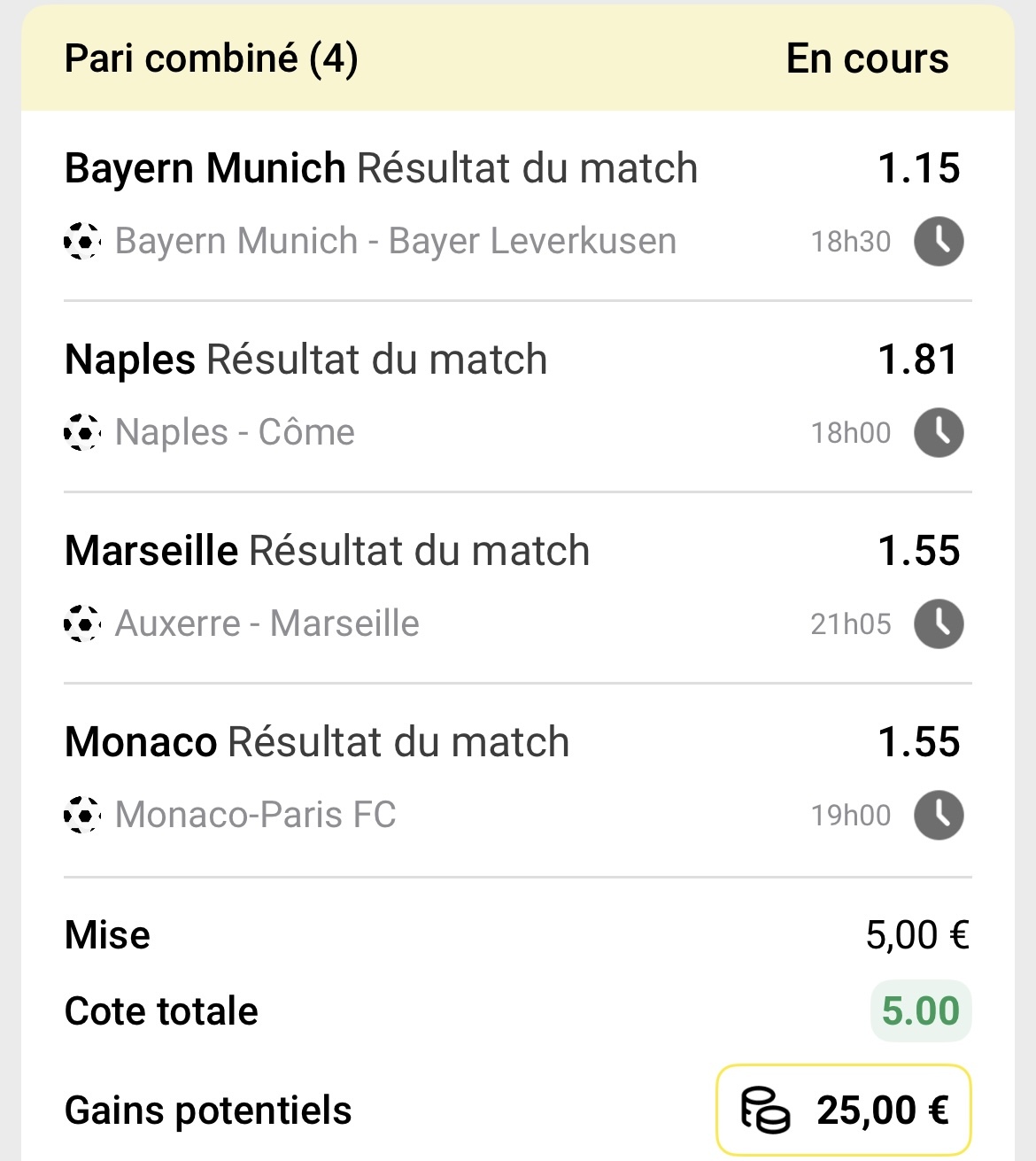The width and height of the screenshot is (1036, 1161).
Task: Open the Monaco-Paris FC match
Action: [x=255, y=815]
